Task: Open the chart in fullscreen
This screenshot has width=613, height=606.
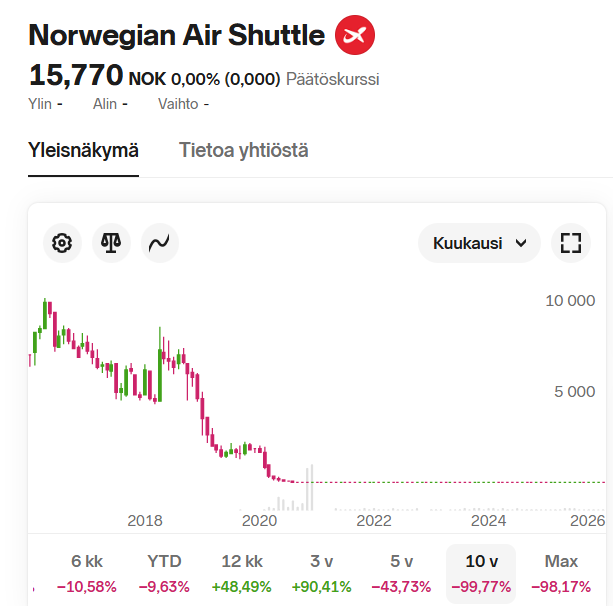Action: pyautogui.click(x=570, y=243)
